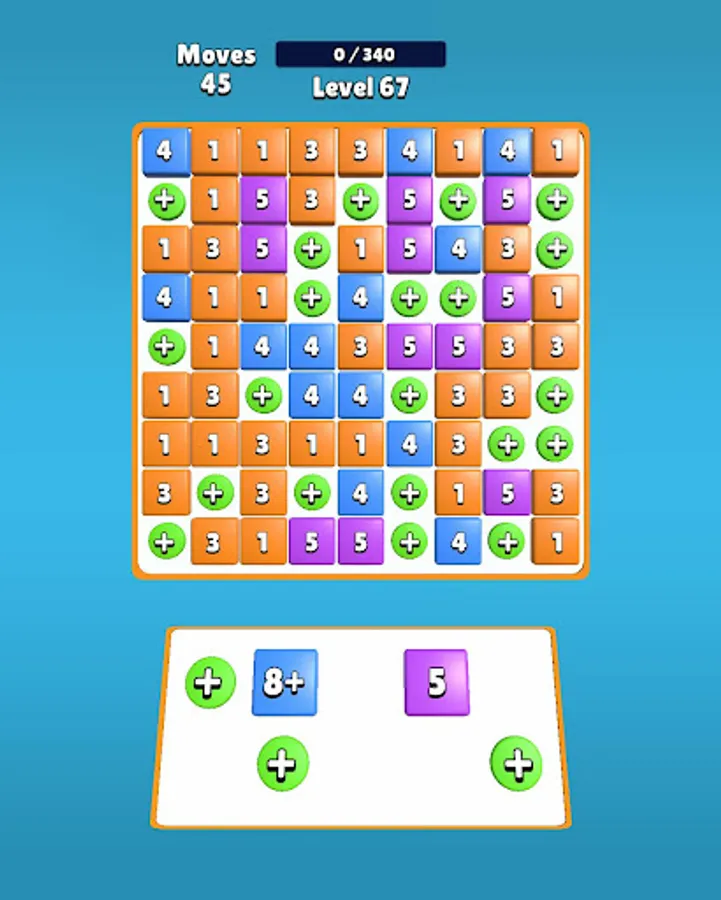721x900 pixels.
Task: Select the plus icon left of the blue 4 in row four
Action: pos(312,297)
